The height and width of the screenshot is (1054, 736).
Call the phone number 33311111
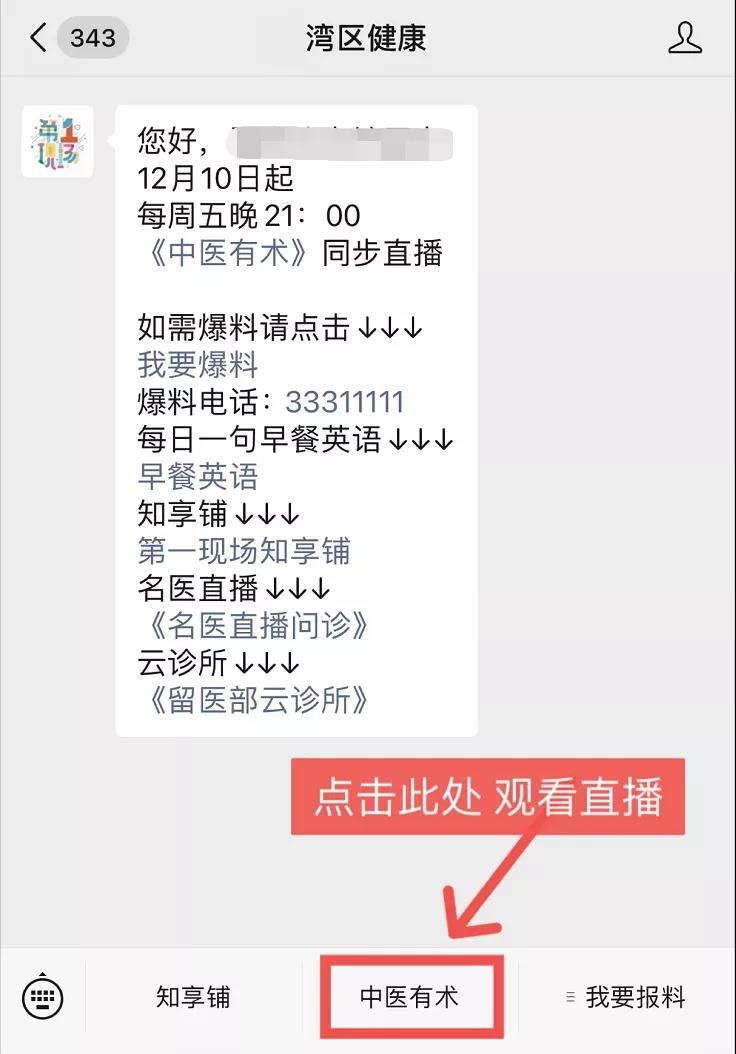pyautogui.click(x=345, y=402)
